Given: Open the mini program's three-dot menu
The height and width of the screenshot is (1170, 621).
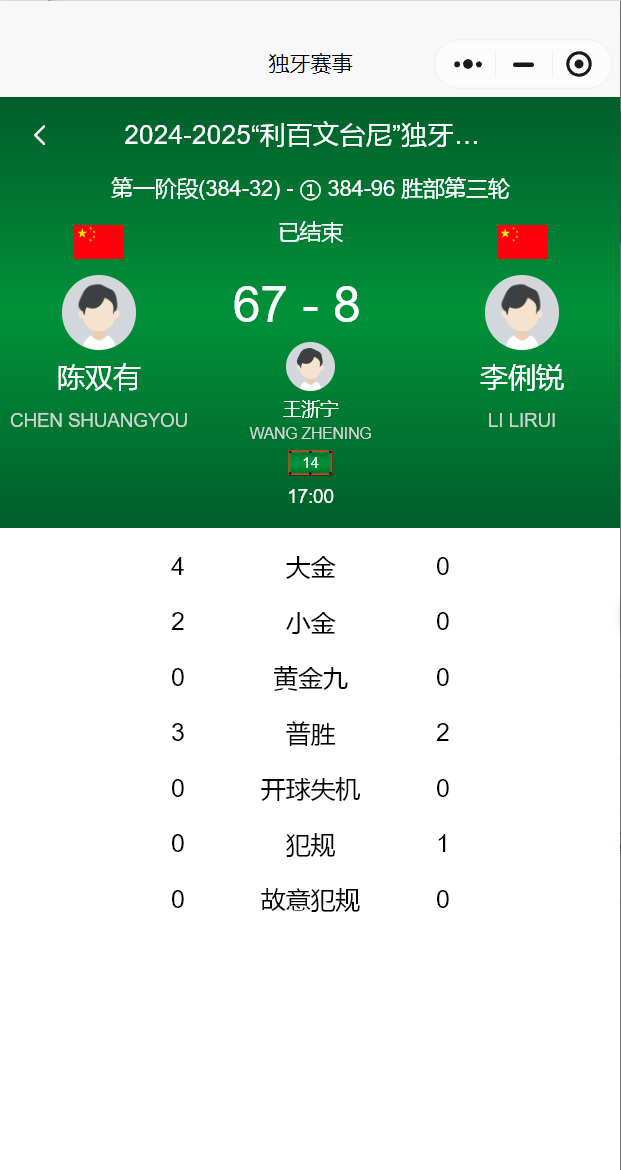Looking at the screenshot, I should pos(468,65).
